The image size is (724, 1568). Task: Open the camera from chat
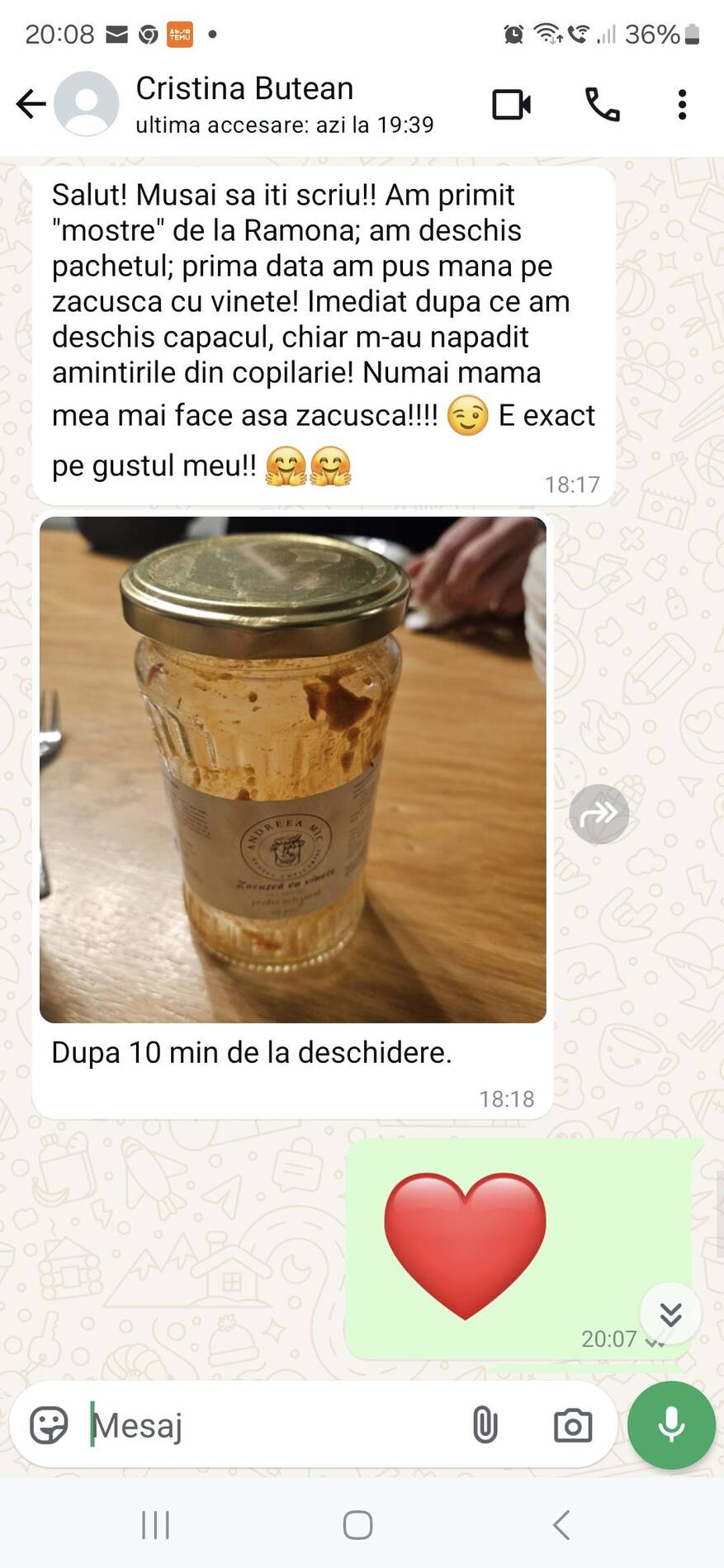[573, 1425]
